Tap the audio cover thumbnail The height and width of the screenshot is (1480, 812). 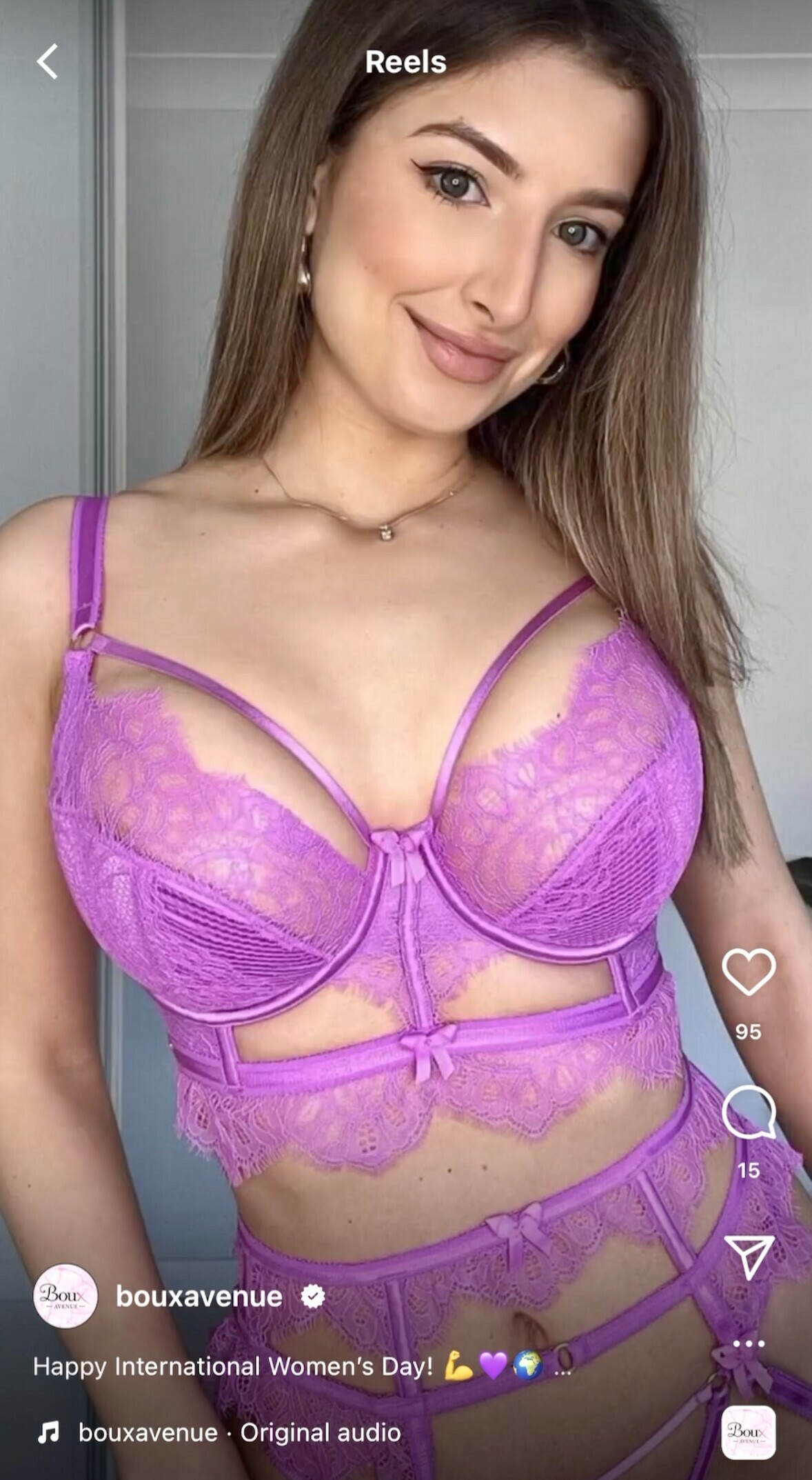point(749,1433)
